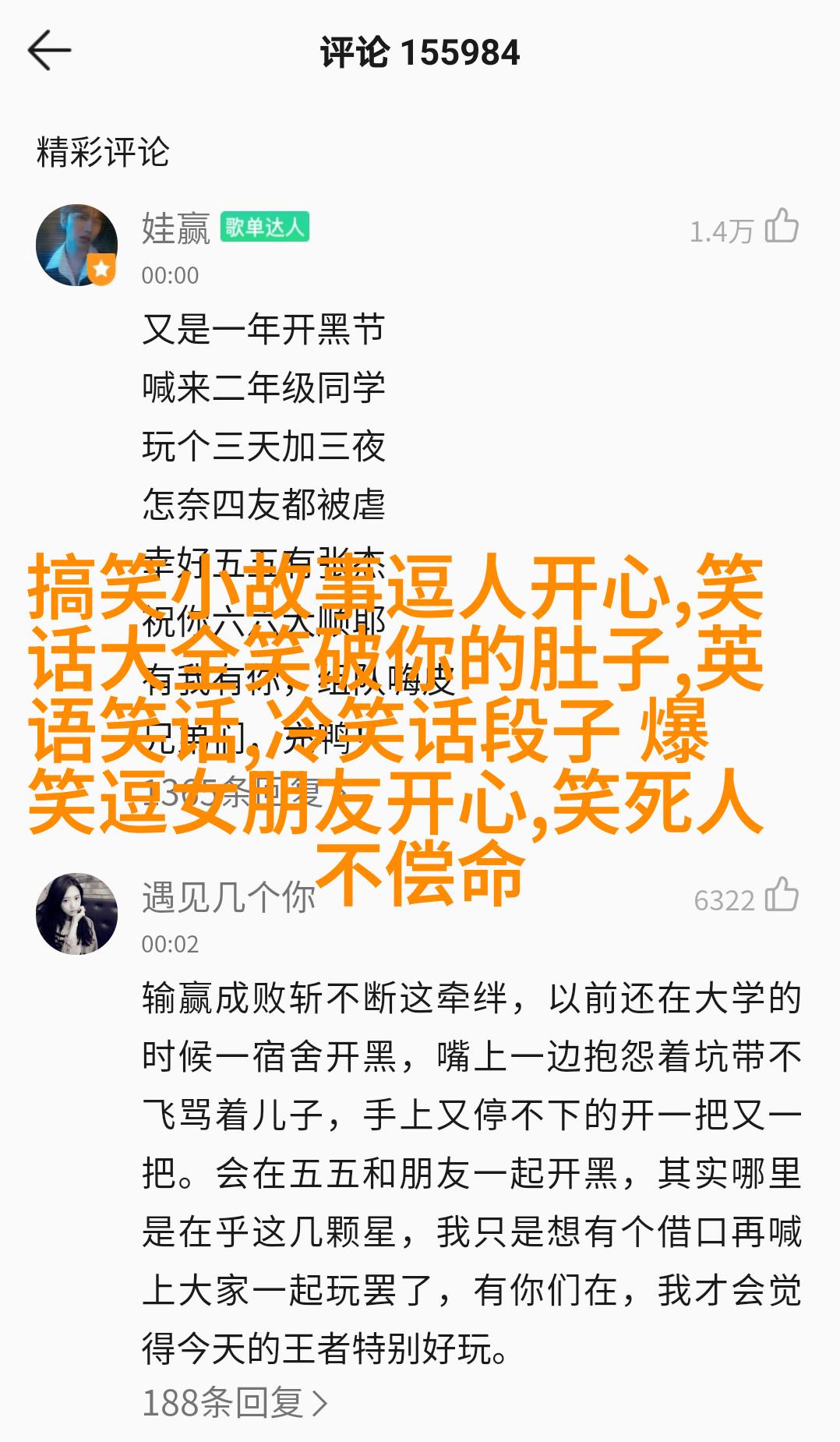Go back from the comments page

point(49,51)
